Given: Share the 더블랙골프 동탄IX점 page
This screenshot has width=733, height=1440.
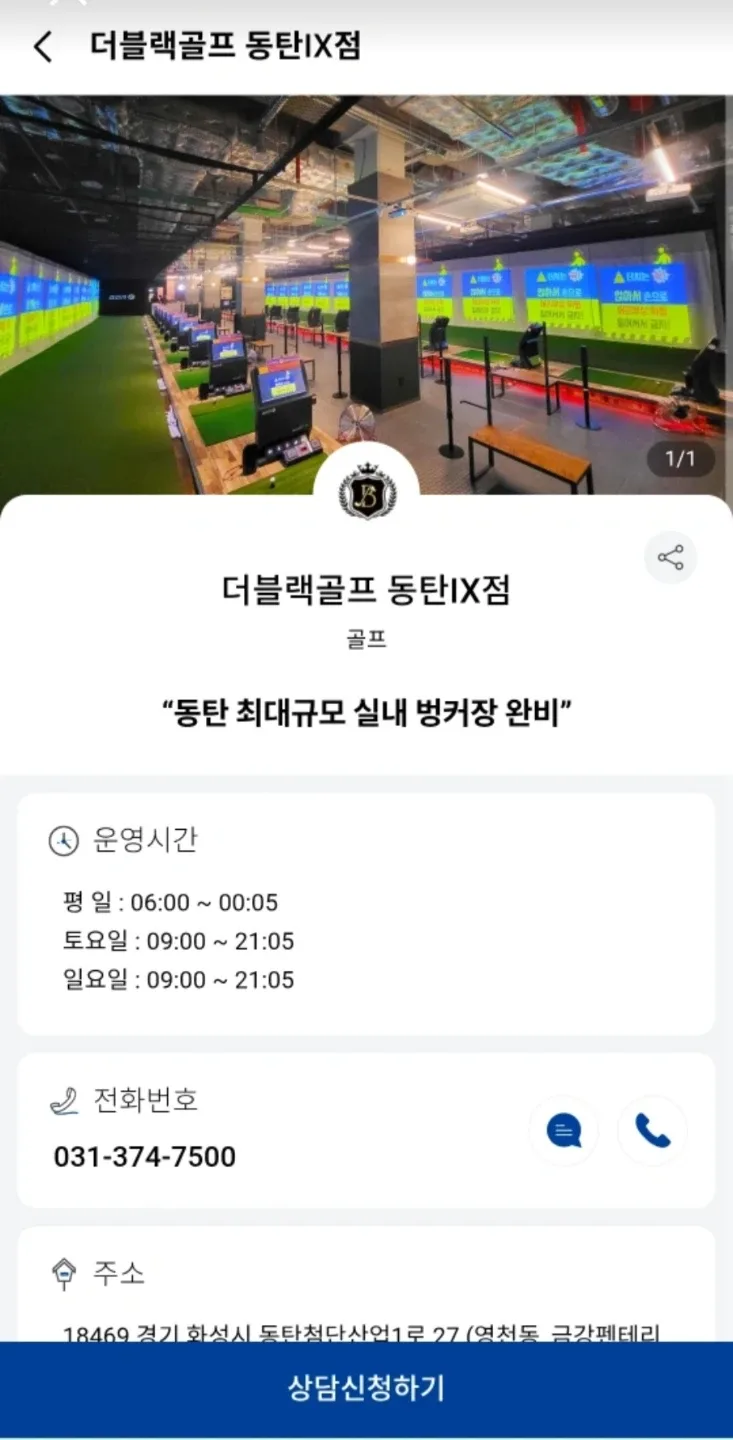Looking at the screenshot, I should point(670,558).
